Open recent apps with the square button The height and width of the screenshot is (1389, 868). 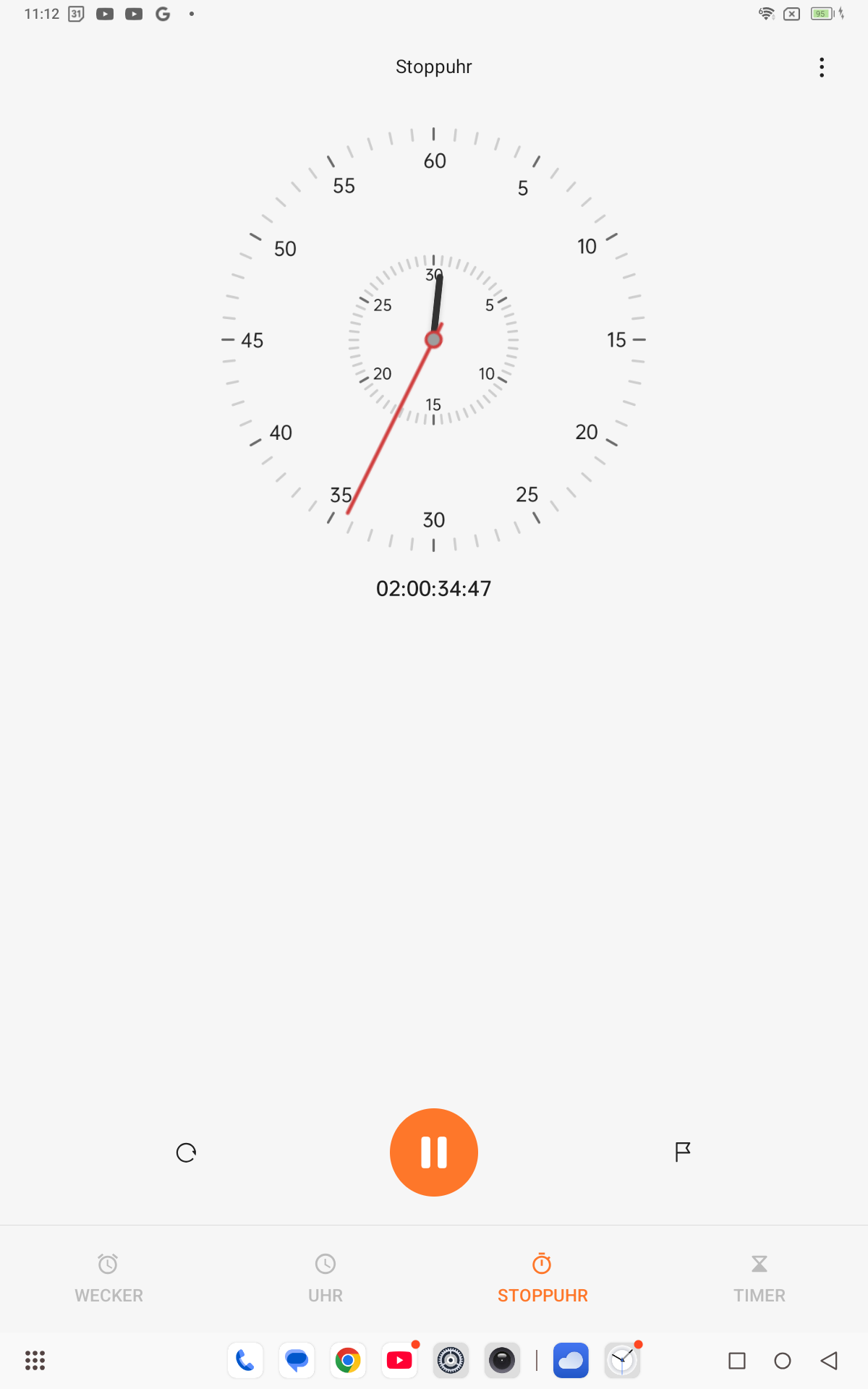point(737,1361)
